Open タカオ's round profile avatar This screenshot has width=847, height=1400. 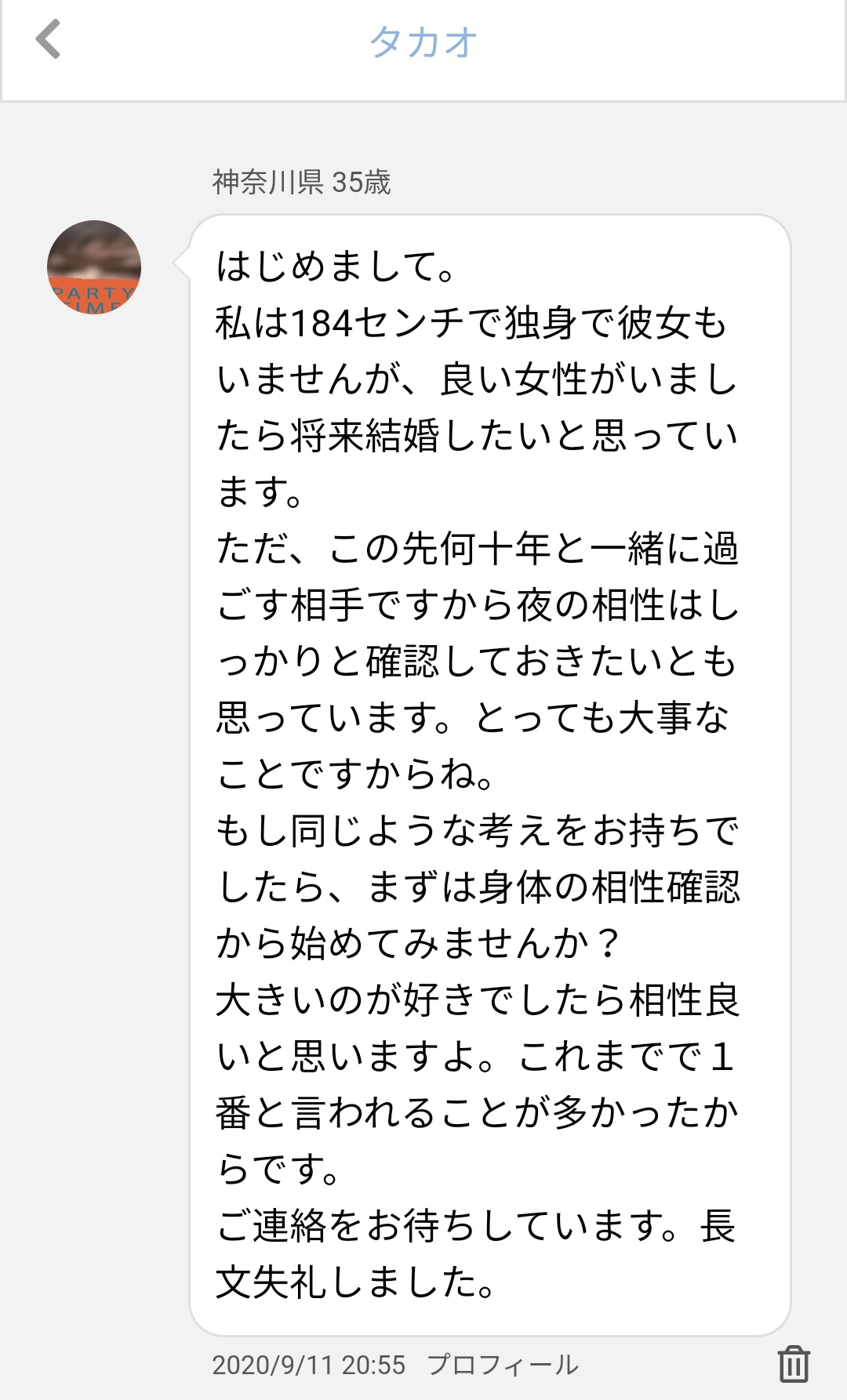click(x=94, y=267)
